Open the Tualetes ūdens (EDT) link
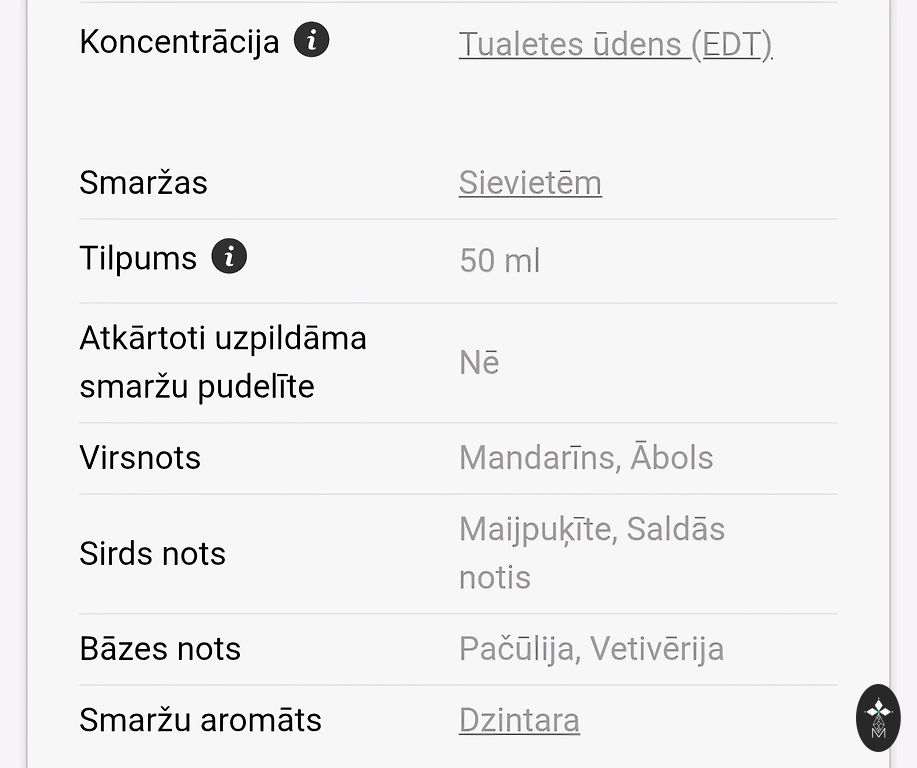Viewport: 917px width, 768px height. coord(615,44)
